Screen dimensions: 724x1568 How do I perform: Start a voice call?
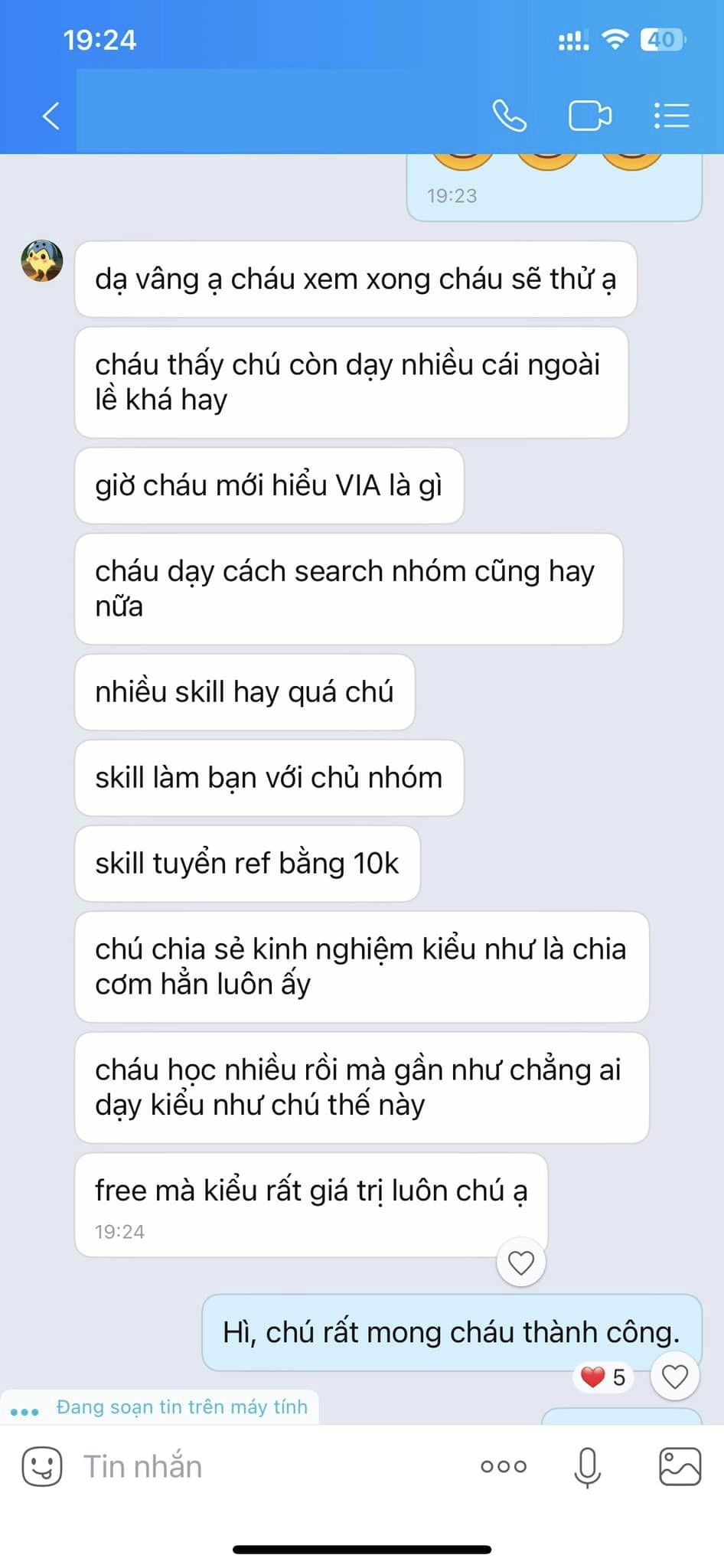[x=509, y=116]
